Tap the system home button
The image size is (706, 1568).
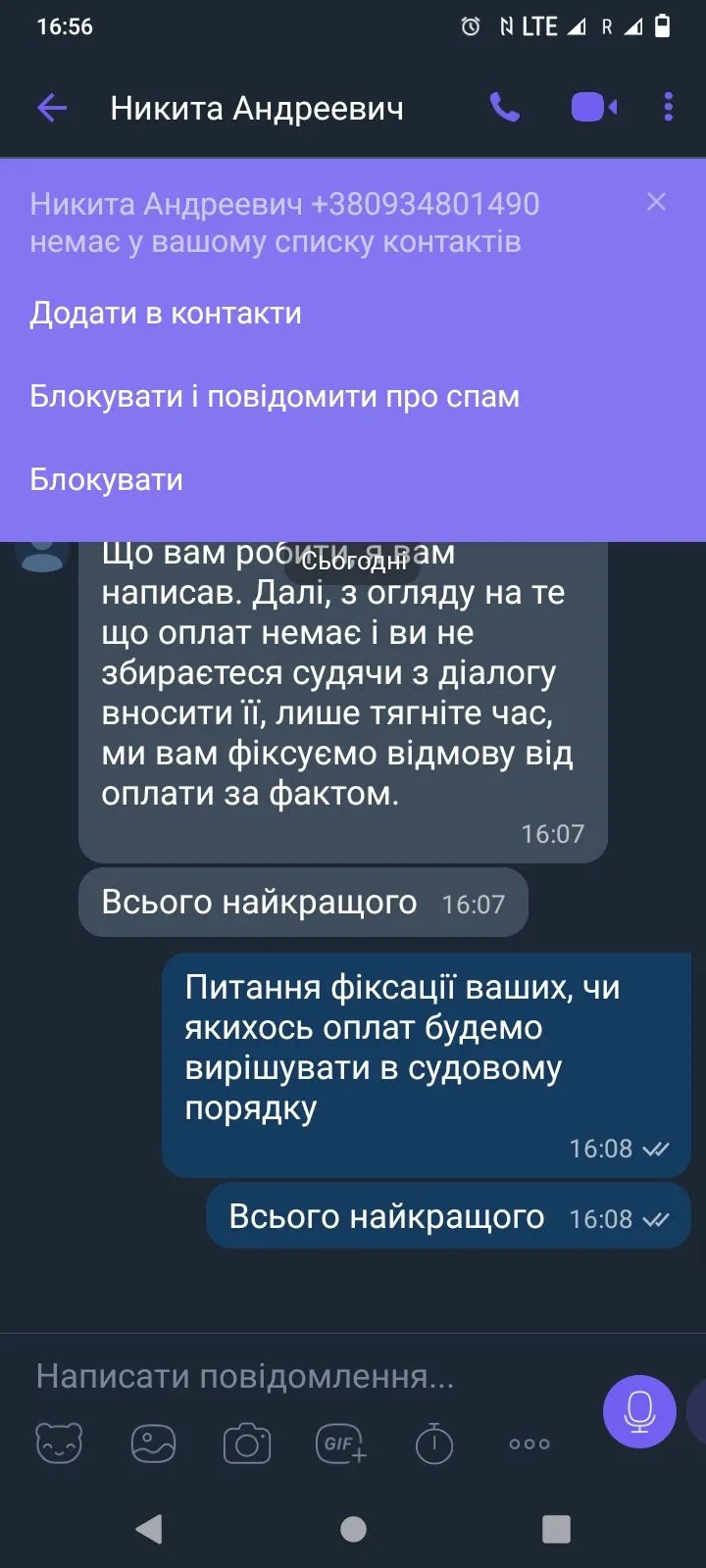click(353, 1529)
